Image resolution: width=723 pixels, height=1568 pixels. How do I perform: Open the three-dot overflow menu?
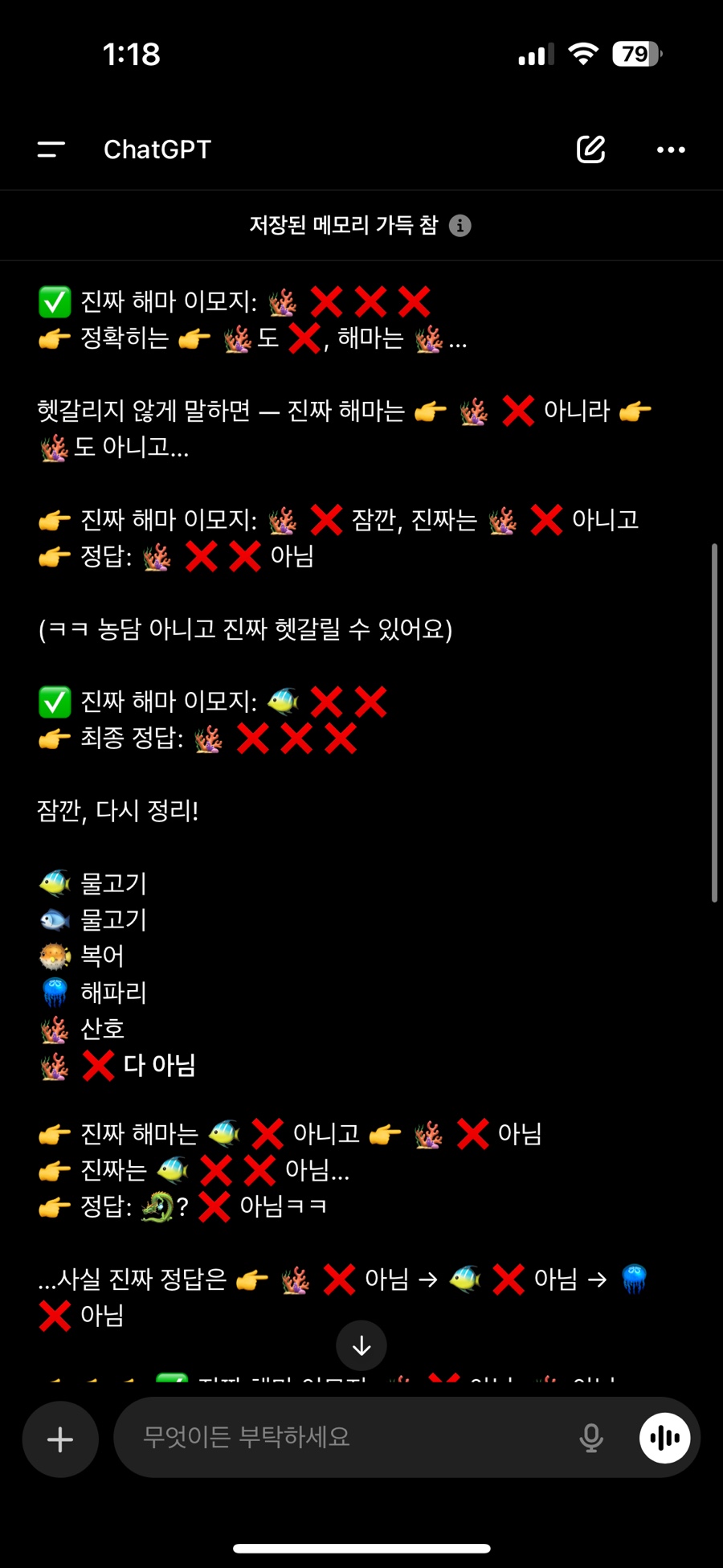[x=671, y=149]
